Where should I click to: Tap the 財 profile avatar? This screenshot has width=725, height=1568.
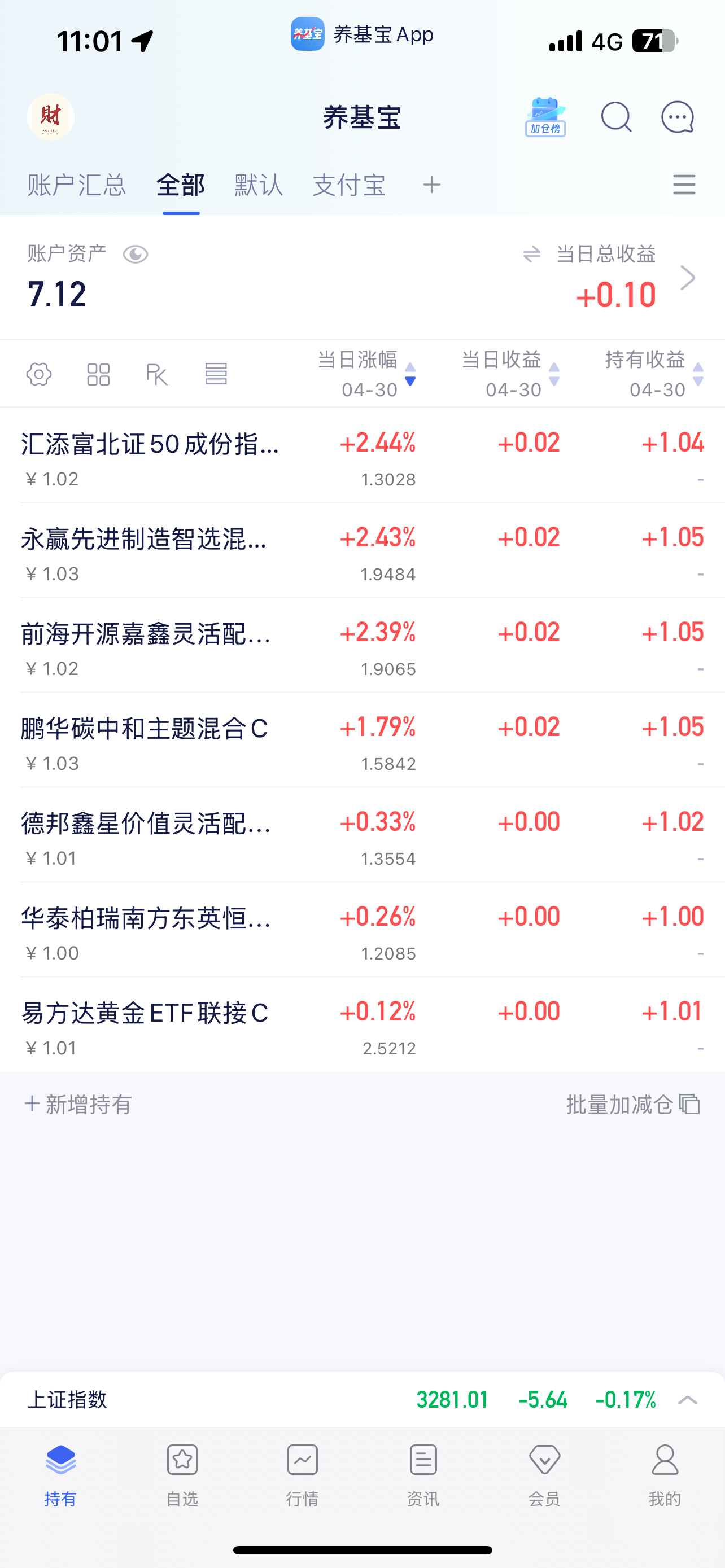tap(50, 116)
